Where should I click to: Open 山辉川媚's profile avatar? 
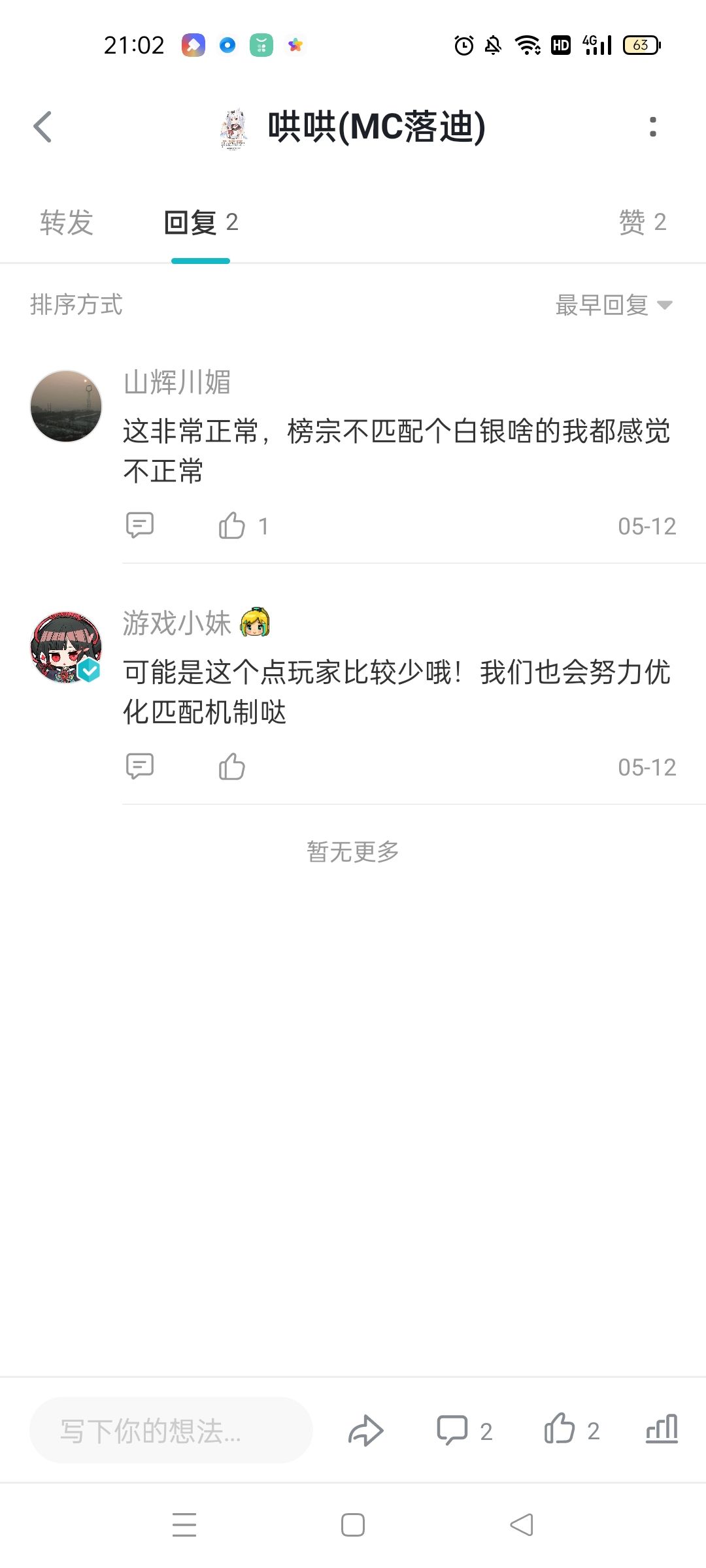pyautogui.click(x=66, y=406)
